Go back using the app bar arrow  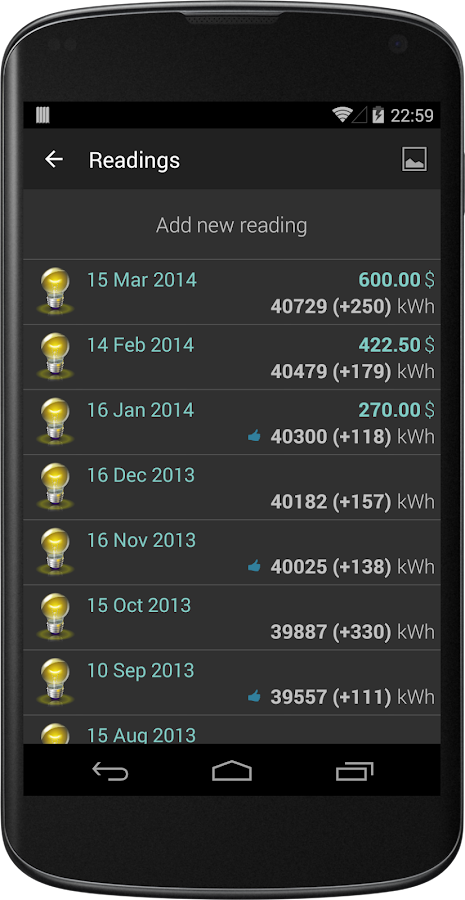pyautogui.click(x=54, y=160)
